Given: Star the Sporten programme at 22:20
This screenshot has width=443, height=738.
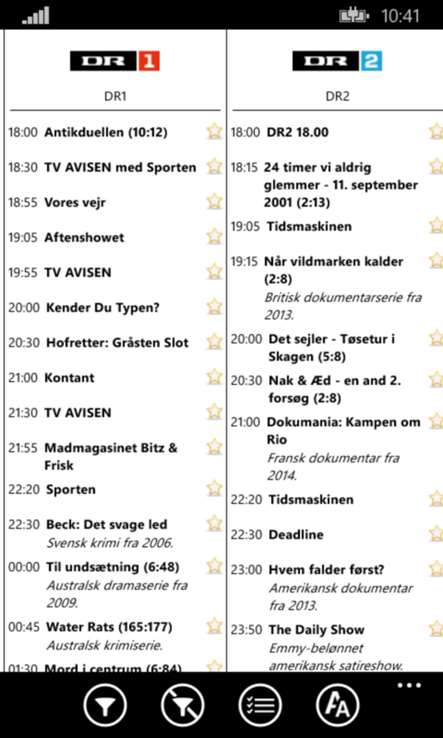Looking at the screenshot, I should 214,488.
